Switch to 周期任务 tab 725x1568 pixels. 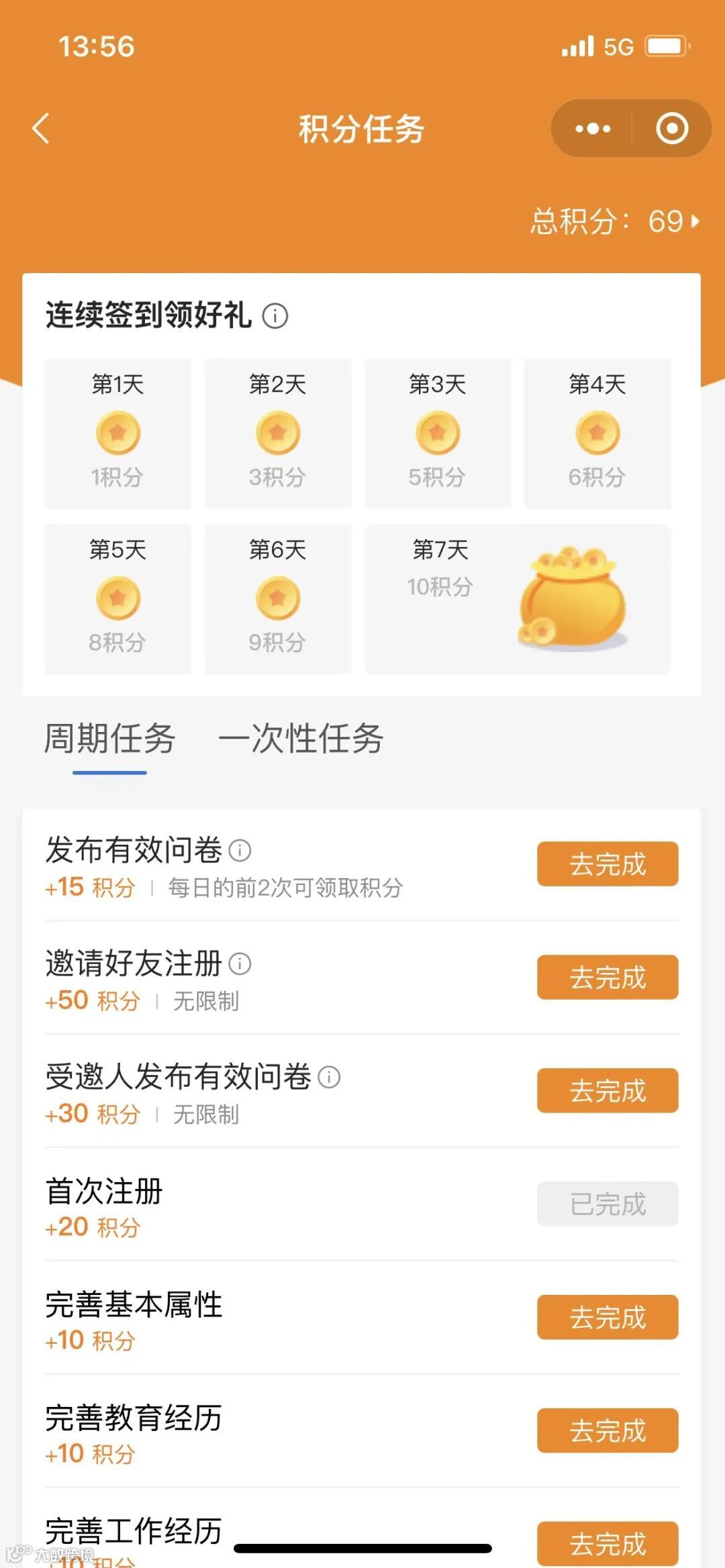[109, 739]
